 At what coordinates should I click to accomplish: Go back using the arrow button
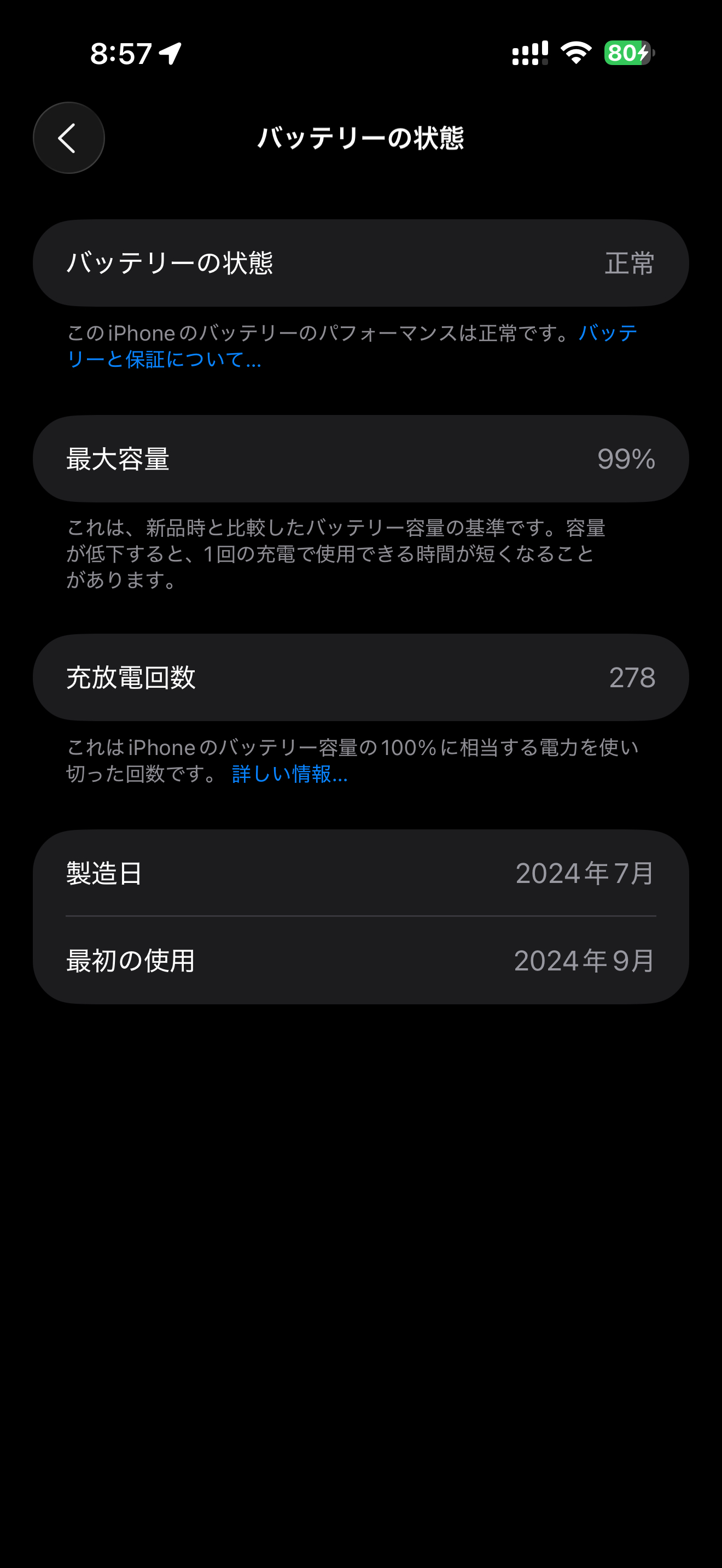[69, 138]
